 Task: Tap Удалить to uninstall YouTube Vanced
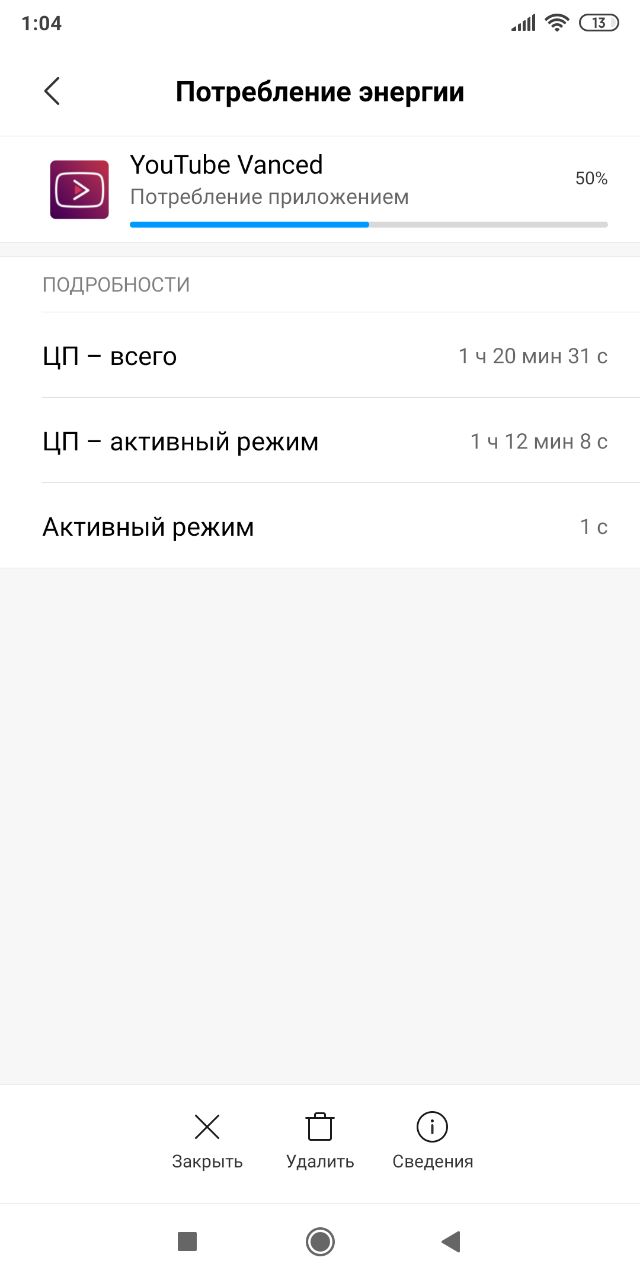pos(320,1141)
